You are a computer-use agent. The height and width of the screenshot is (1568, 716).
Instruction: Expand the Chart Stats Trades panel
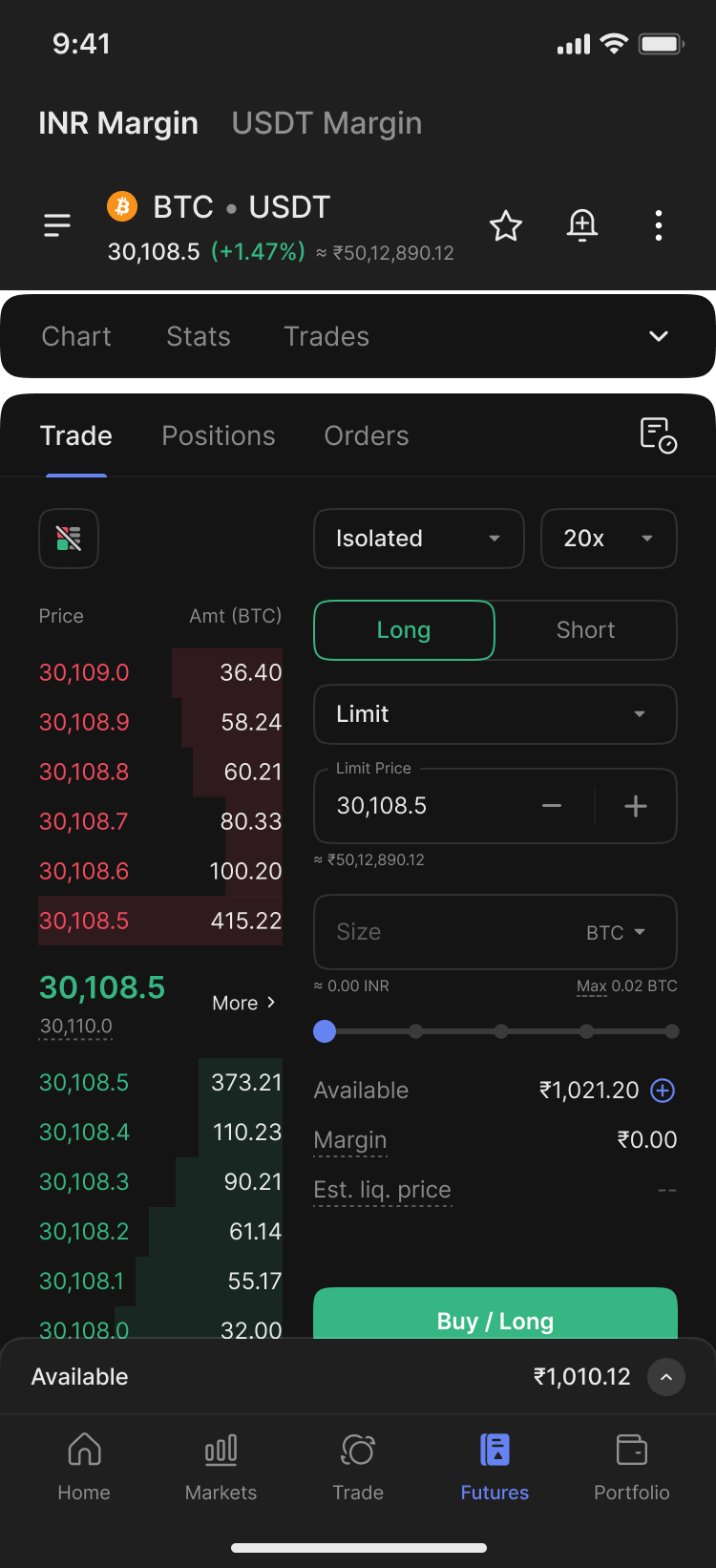point(659,336)
